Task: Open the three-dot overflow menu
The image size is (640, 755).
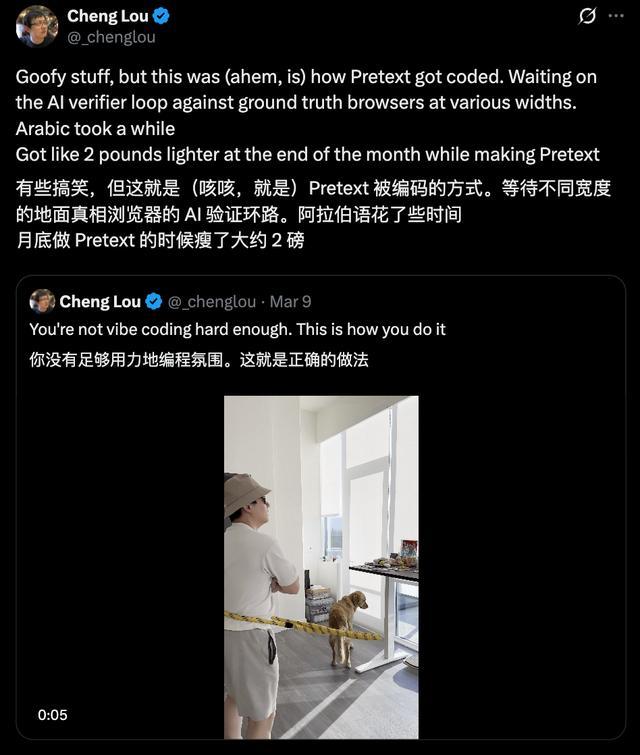Action: (x=616, y=16)
